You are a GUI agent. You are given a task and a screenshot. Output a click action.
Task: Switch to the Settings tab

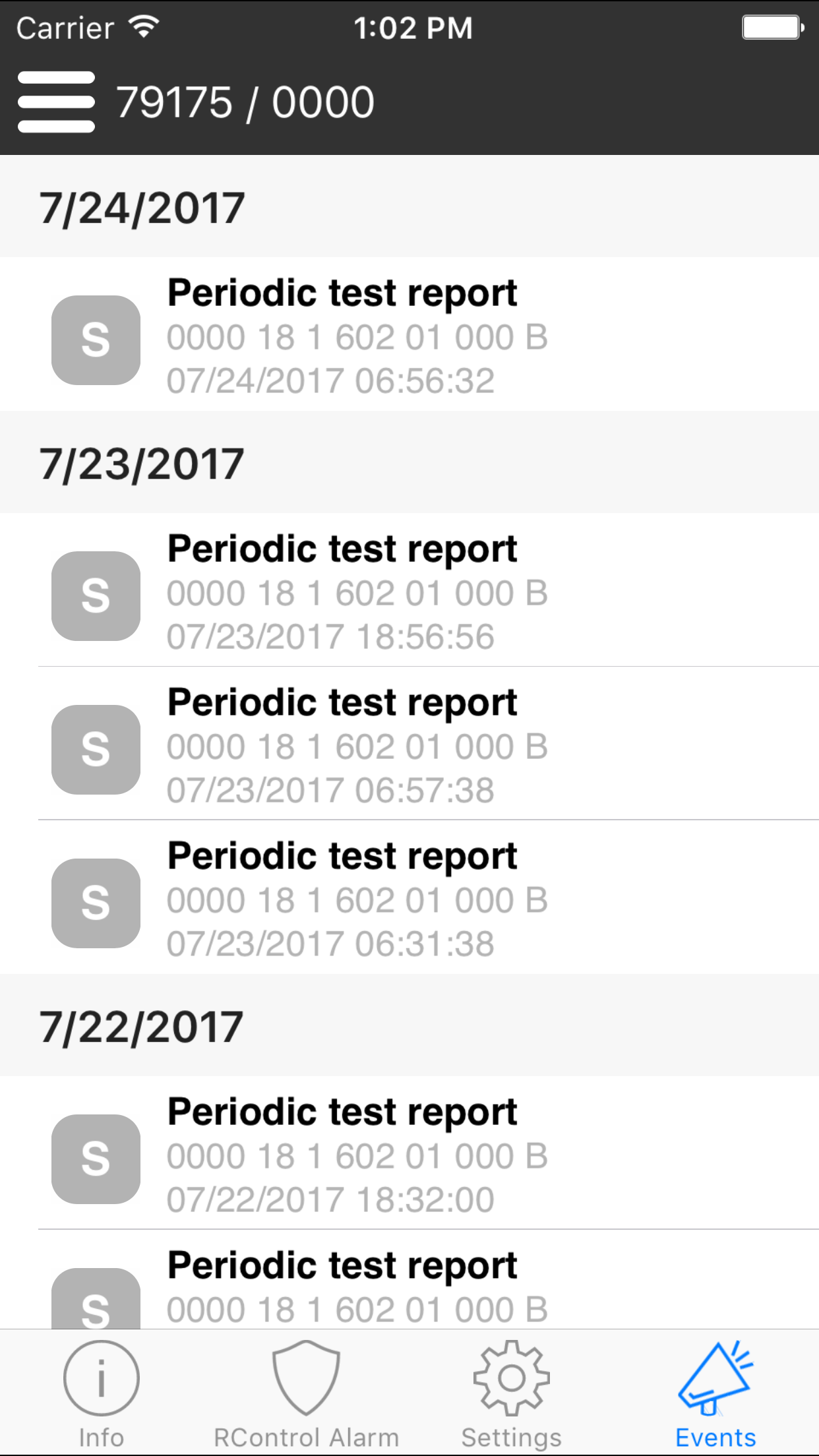pos(512,1398)
